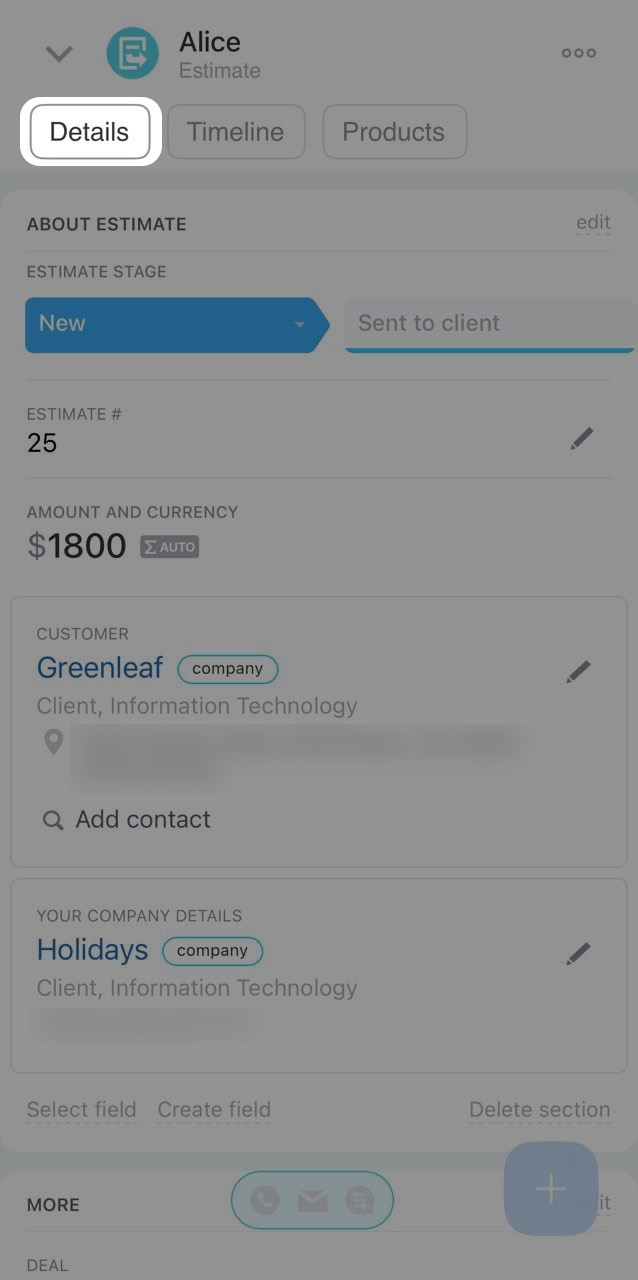Edit the Greenleaf customer with pencil

coord(578,672)
